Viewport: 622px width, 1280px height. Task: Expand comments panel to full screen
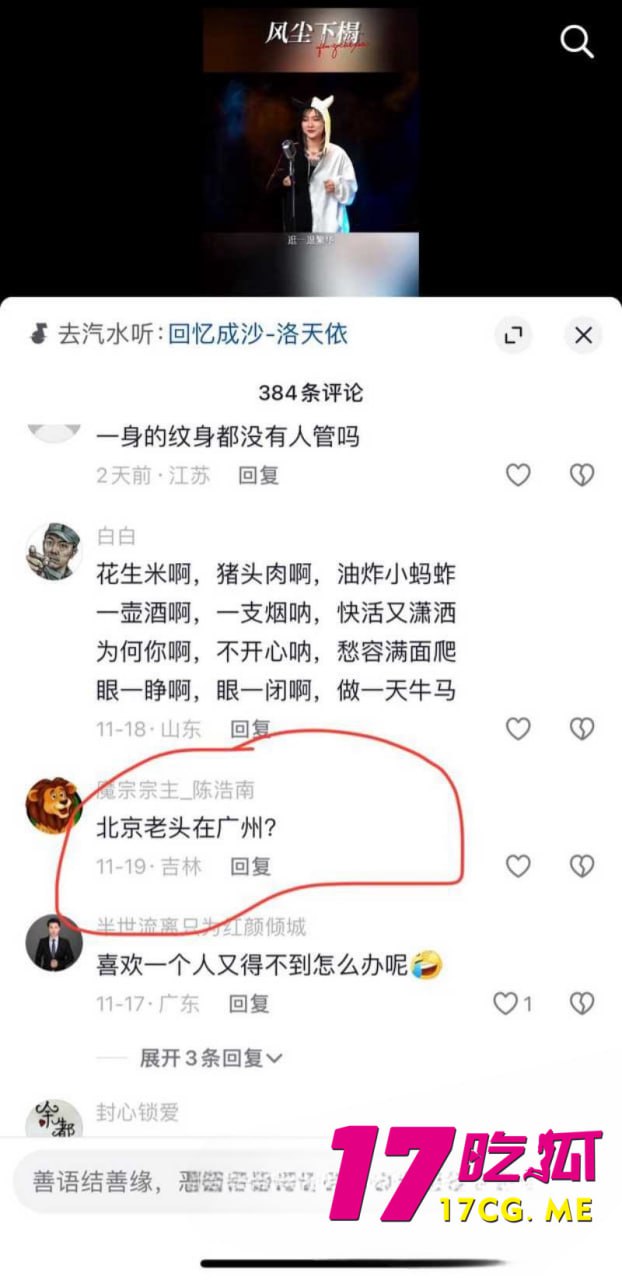514,335
